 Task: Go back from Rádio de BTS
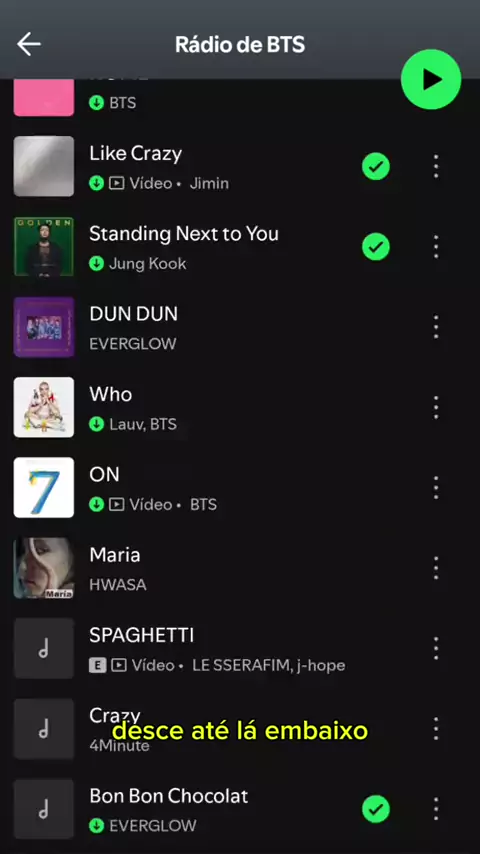tap(29, 44)
